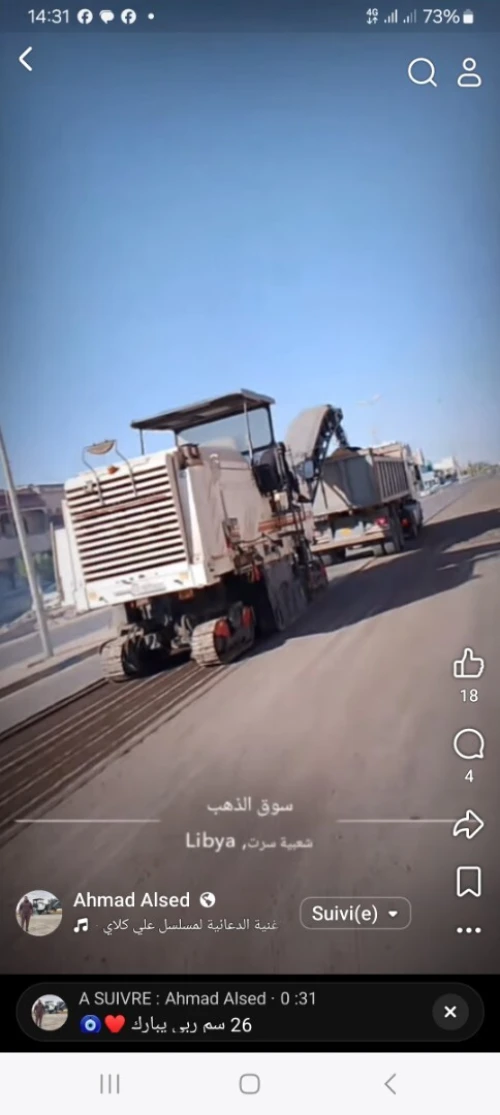Open the recent apps overview
Screen dimensions: 500x1115
pos(110,1084)
